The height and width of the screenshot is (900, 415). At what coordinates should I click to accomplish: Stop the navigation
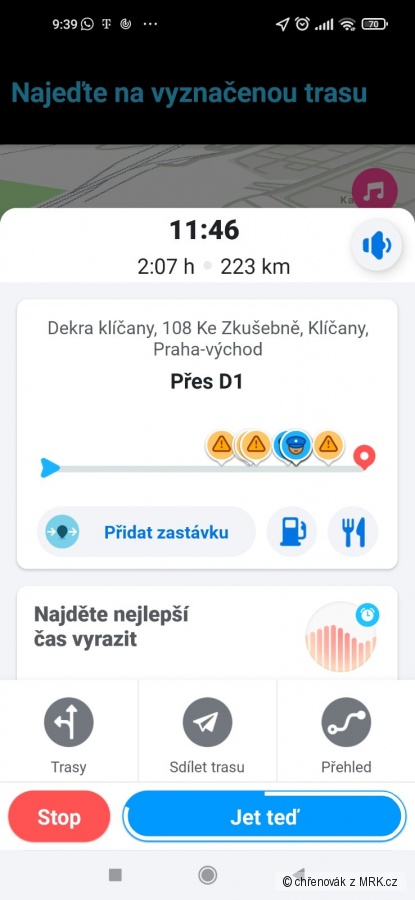coord(59,817)
